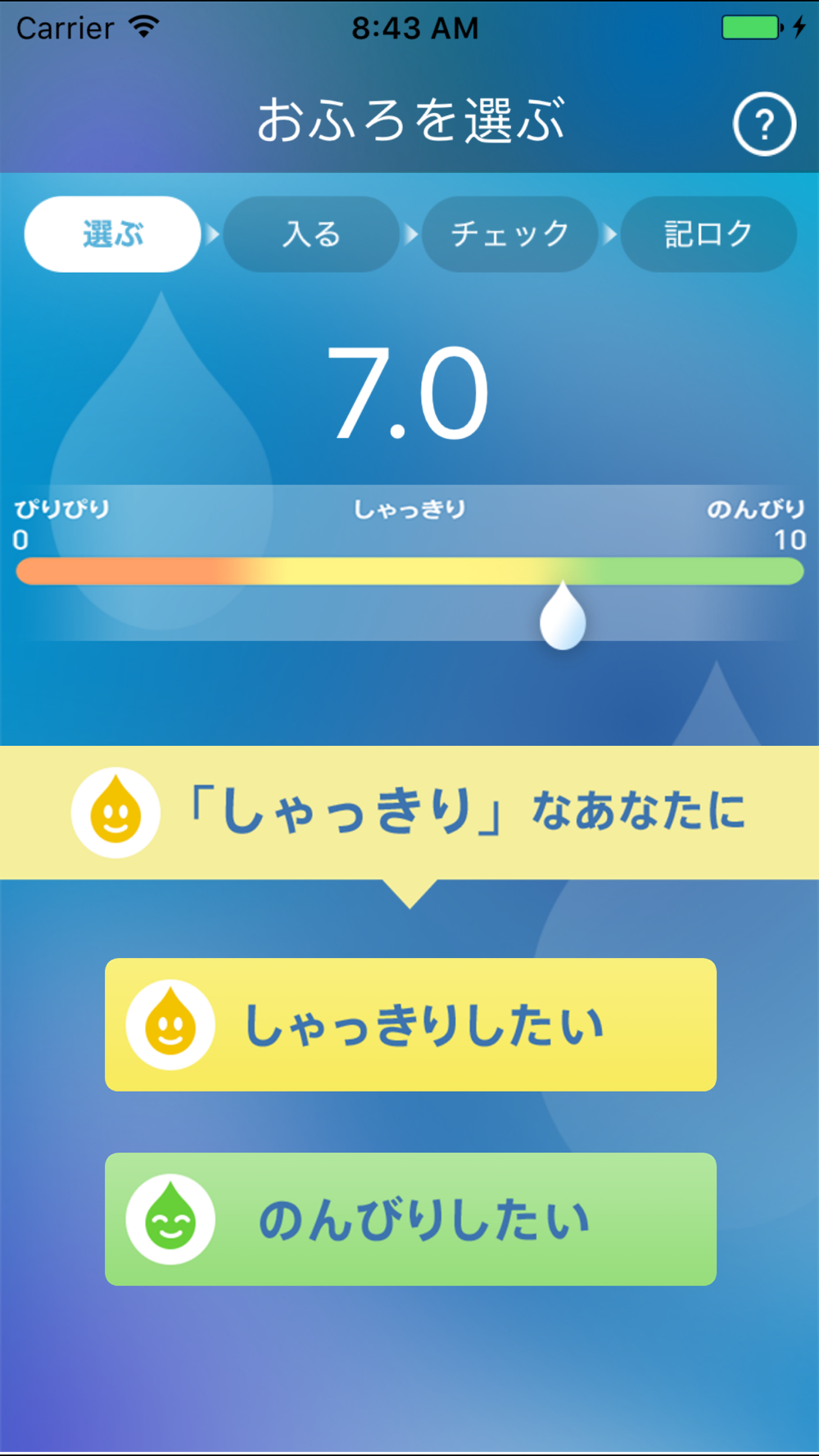Tap the water drop slider handle
819x1456 pixels.
pos(563,616)
